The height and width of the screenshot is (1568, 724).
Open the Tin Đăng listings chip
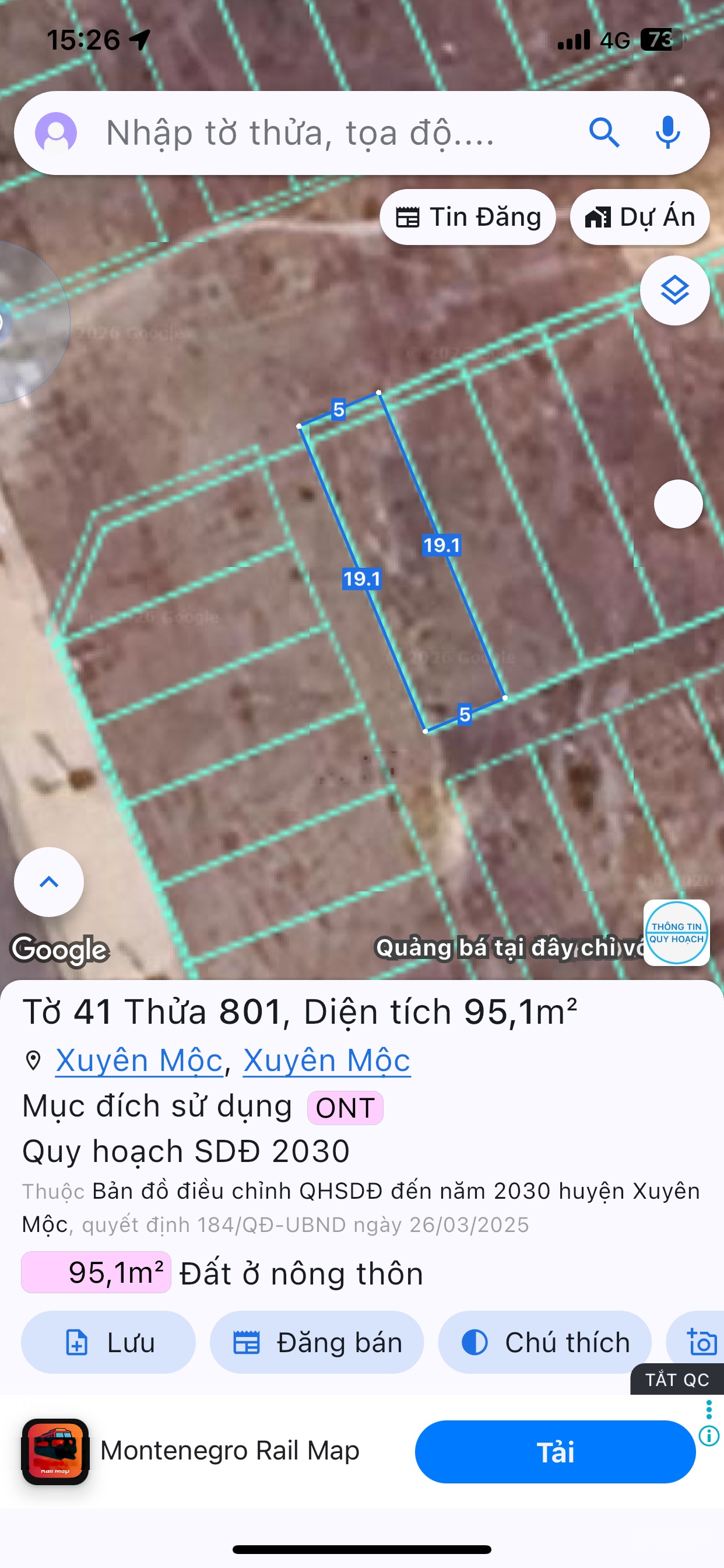click(x=468, y=218)
